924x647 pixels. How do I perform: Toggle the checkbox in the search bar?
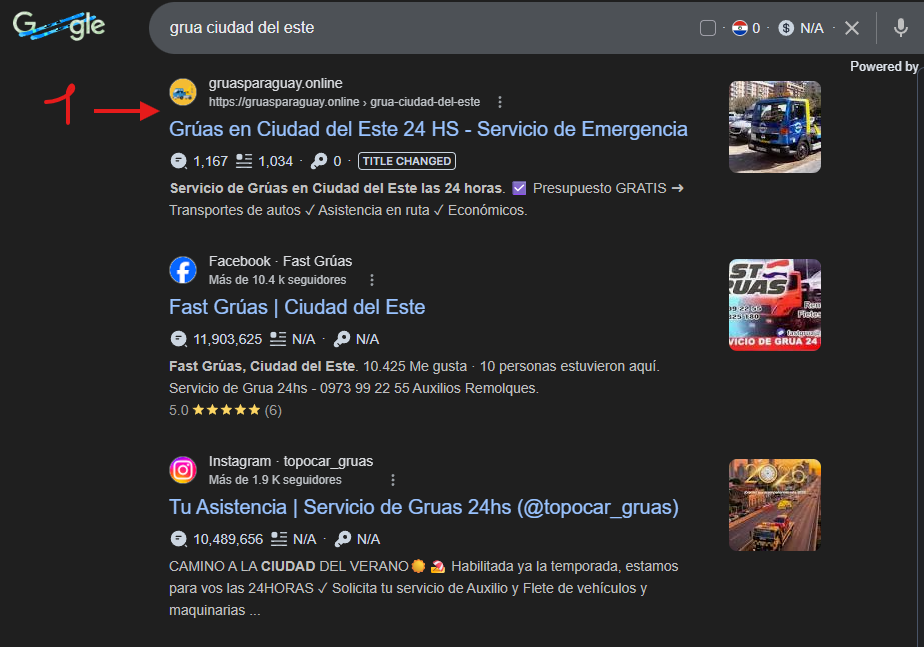pos(708,28)
